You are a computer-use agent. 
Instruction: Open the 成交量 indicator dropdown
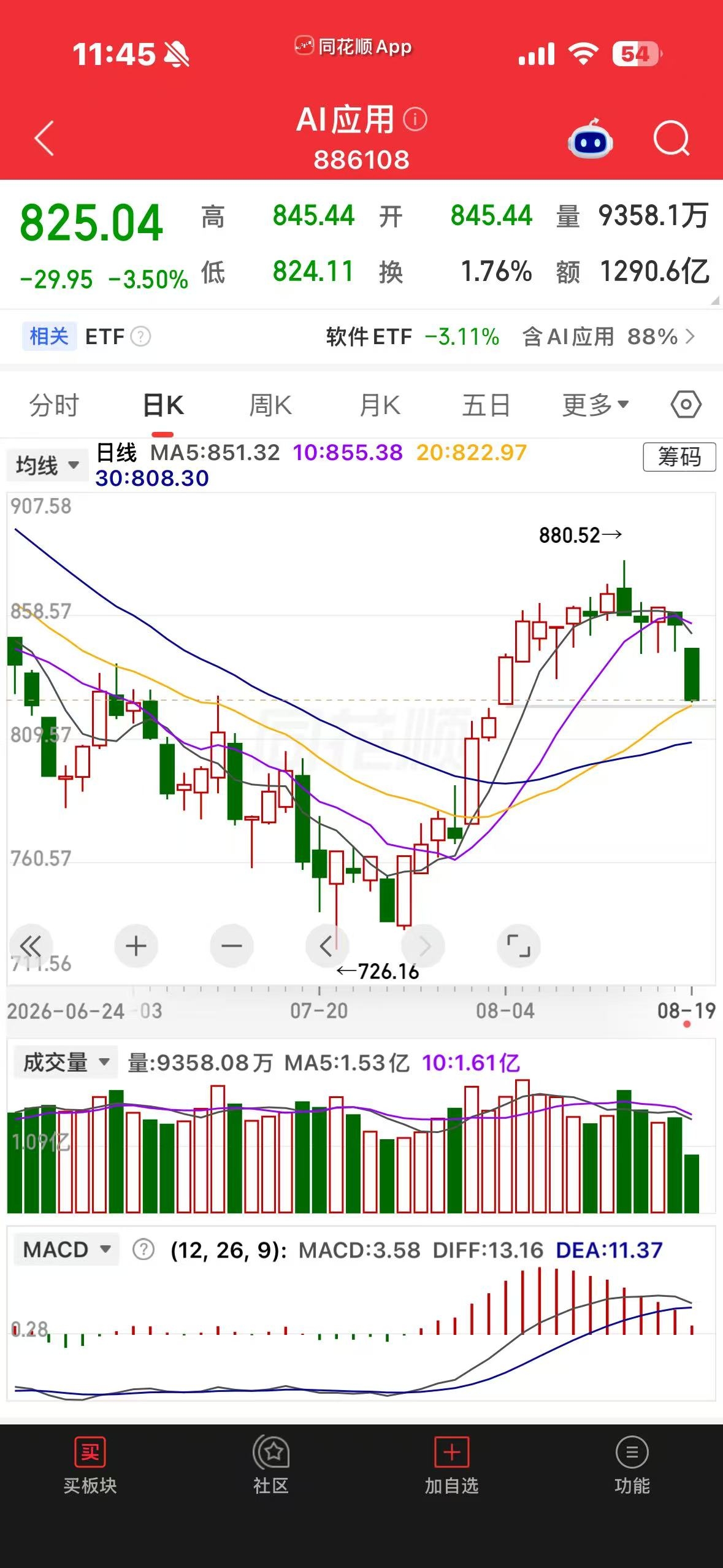click(x=64, y=1063)
